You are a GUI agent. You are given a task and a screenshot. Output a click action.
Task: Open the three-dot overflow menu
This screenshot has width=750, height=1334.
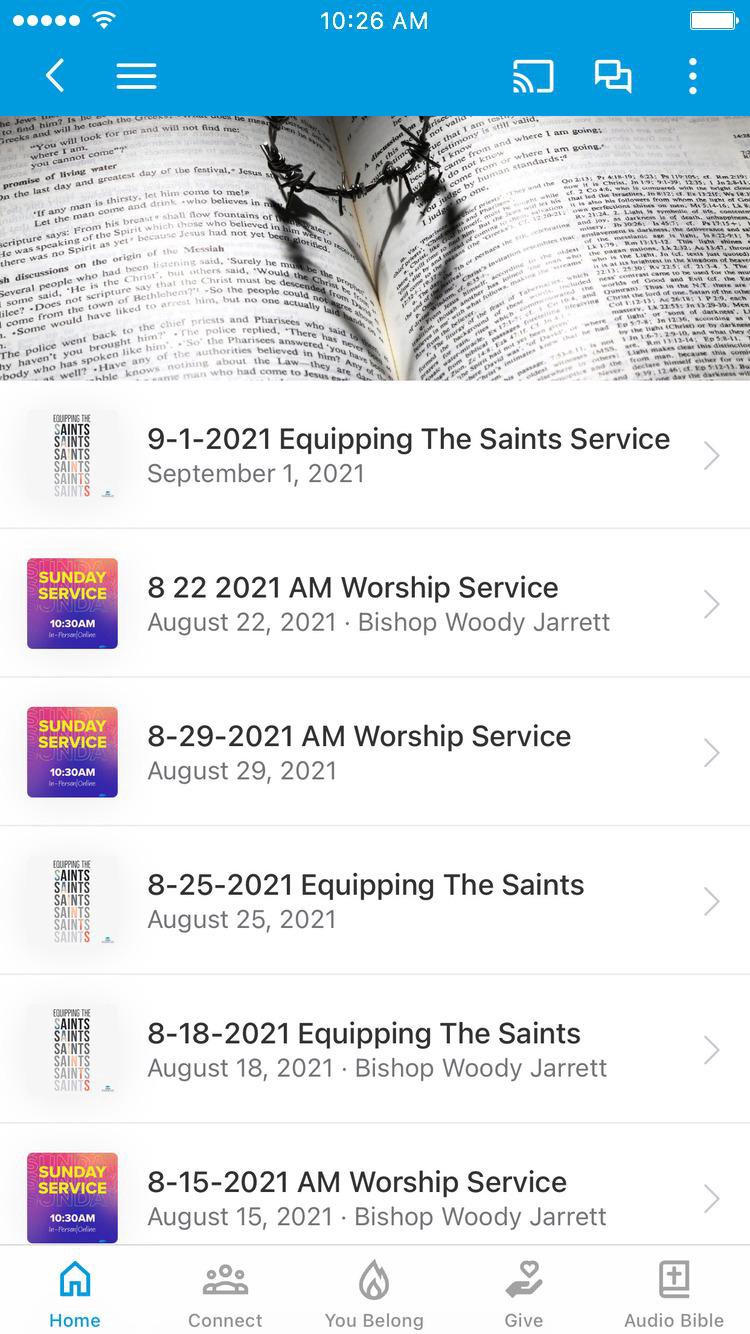(692, 76)
